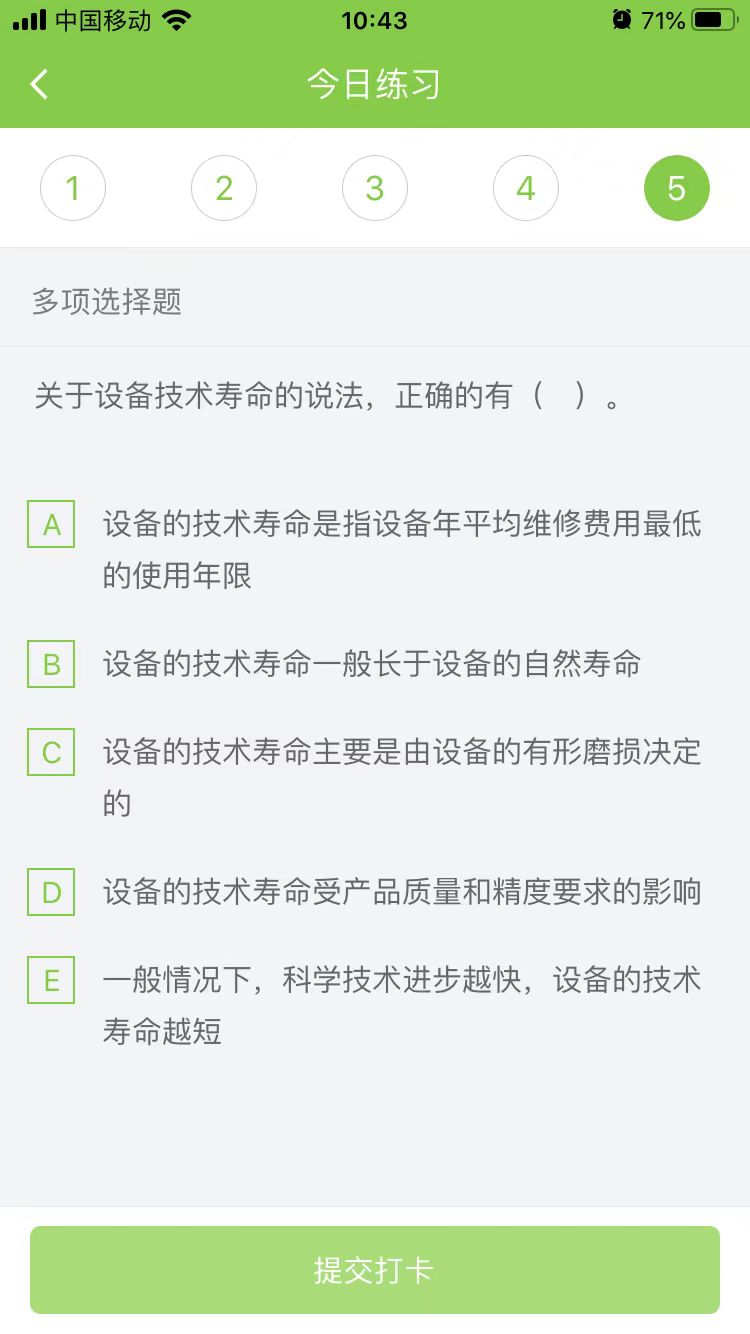Viewport: 750px width, 1334px height.
Task: Jump to question 4
Action: [526, 188]
